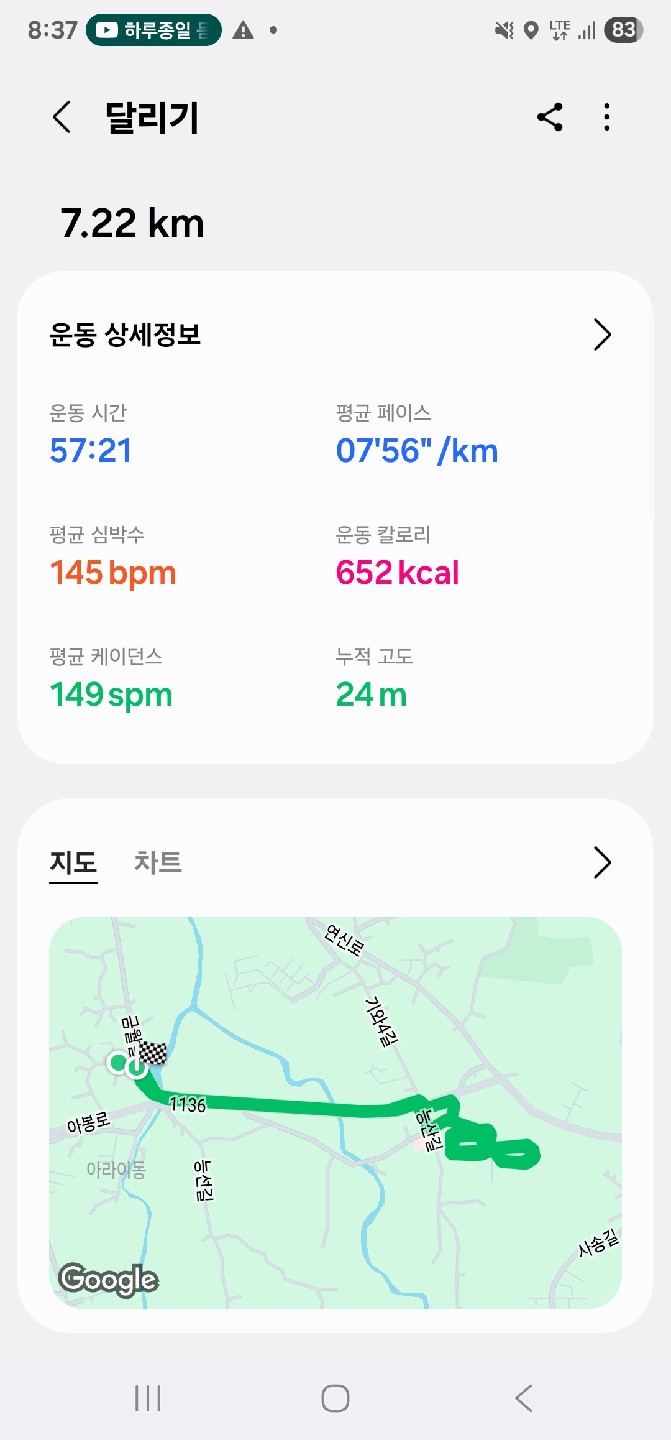Select the 지도 tab

coord(73,862)
